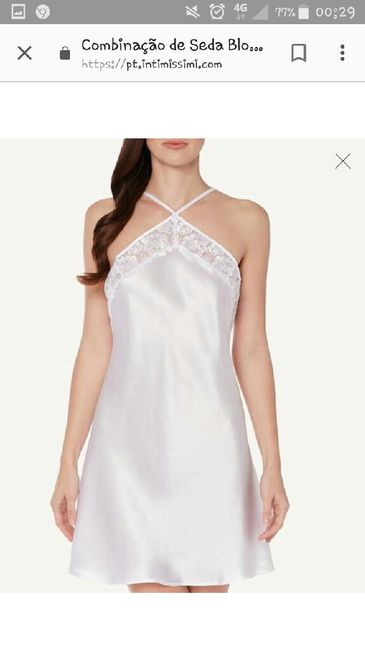Tap the pt.intimissimi.com address text
Image resolution: width=365 pixels, height=650 pixels.
[x=152, y=64]
